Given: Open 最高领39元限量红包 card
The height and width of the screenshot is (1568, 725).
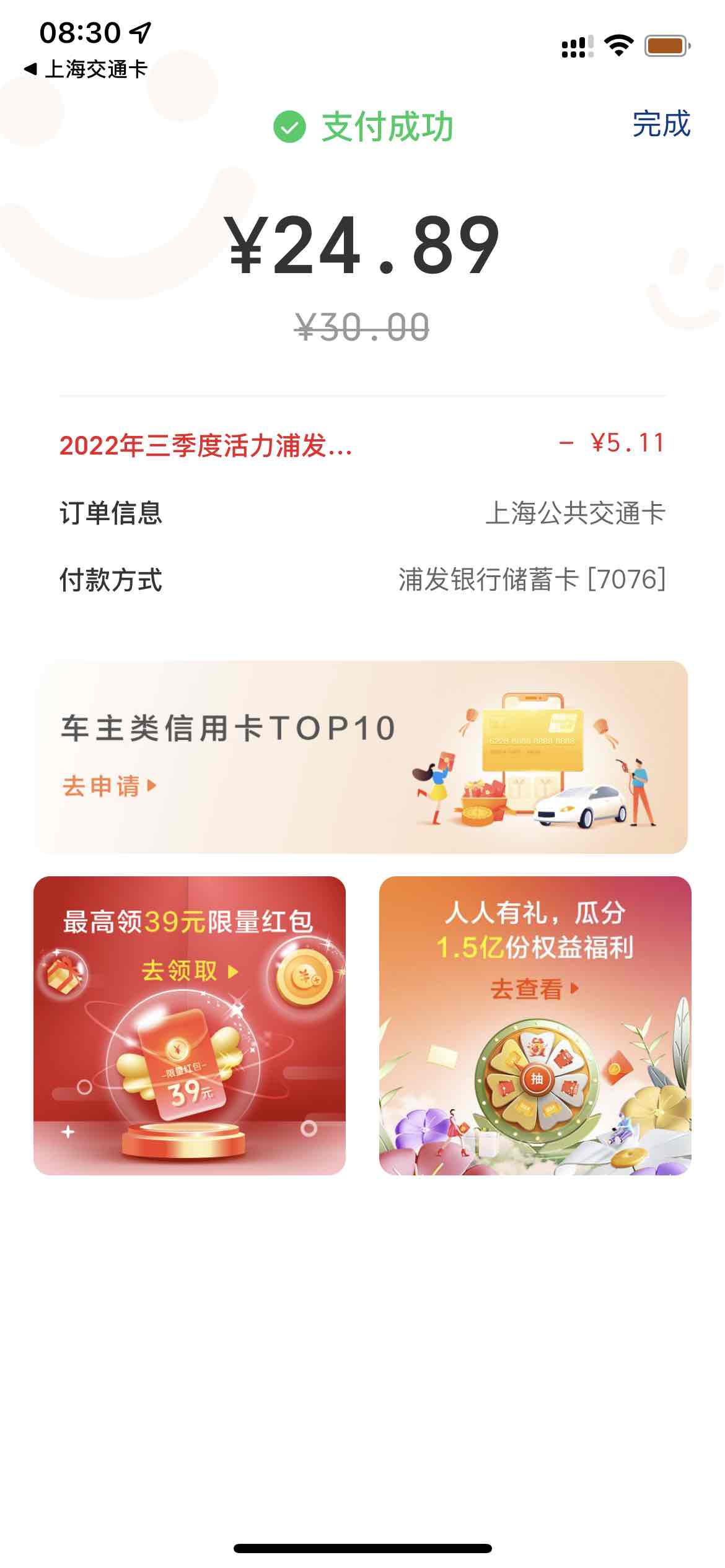Looking at the screenshot, I should point(190,1026).
